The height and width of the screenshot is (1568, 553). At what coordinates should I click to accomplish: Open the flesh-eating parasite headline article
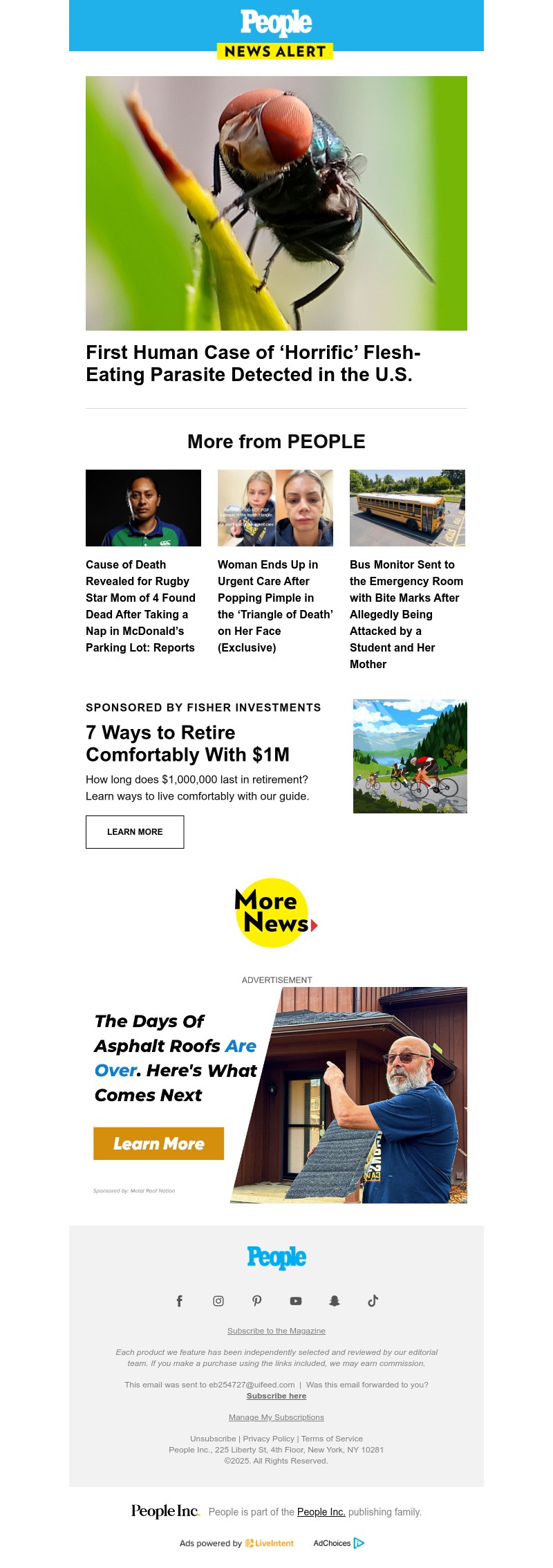(253, 363)
